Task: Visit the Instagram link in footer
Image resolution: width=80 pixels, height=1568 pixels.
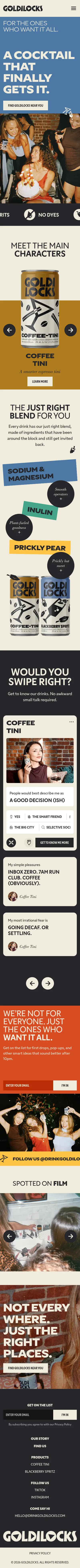Action: pyautogui.click(x=40, y=1497)
